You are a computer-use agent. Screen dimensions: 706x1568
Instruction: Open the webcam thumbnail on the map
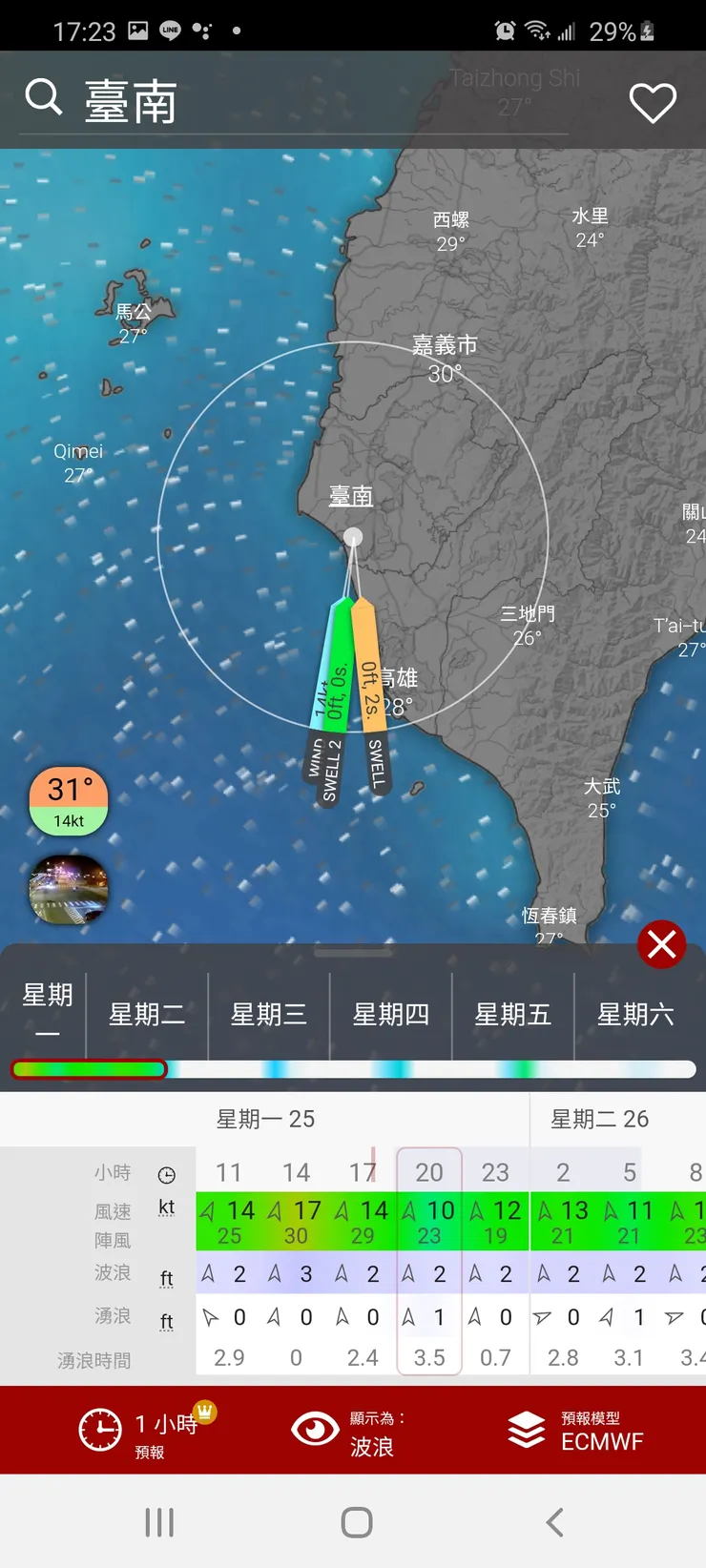(x=68, y=890)
